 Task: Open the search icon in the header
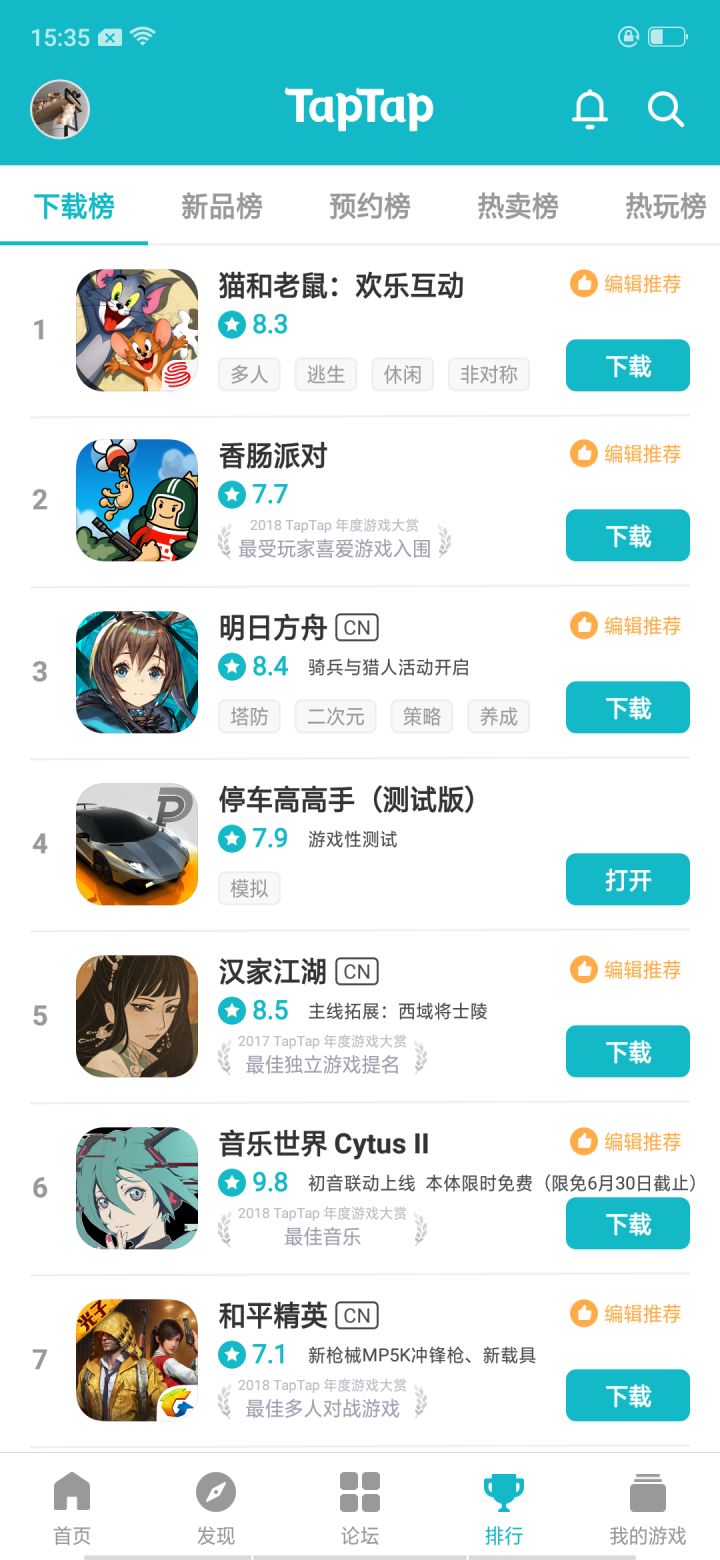click(x=665, y=109)
